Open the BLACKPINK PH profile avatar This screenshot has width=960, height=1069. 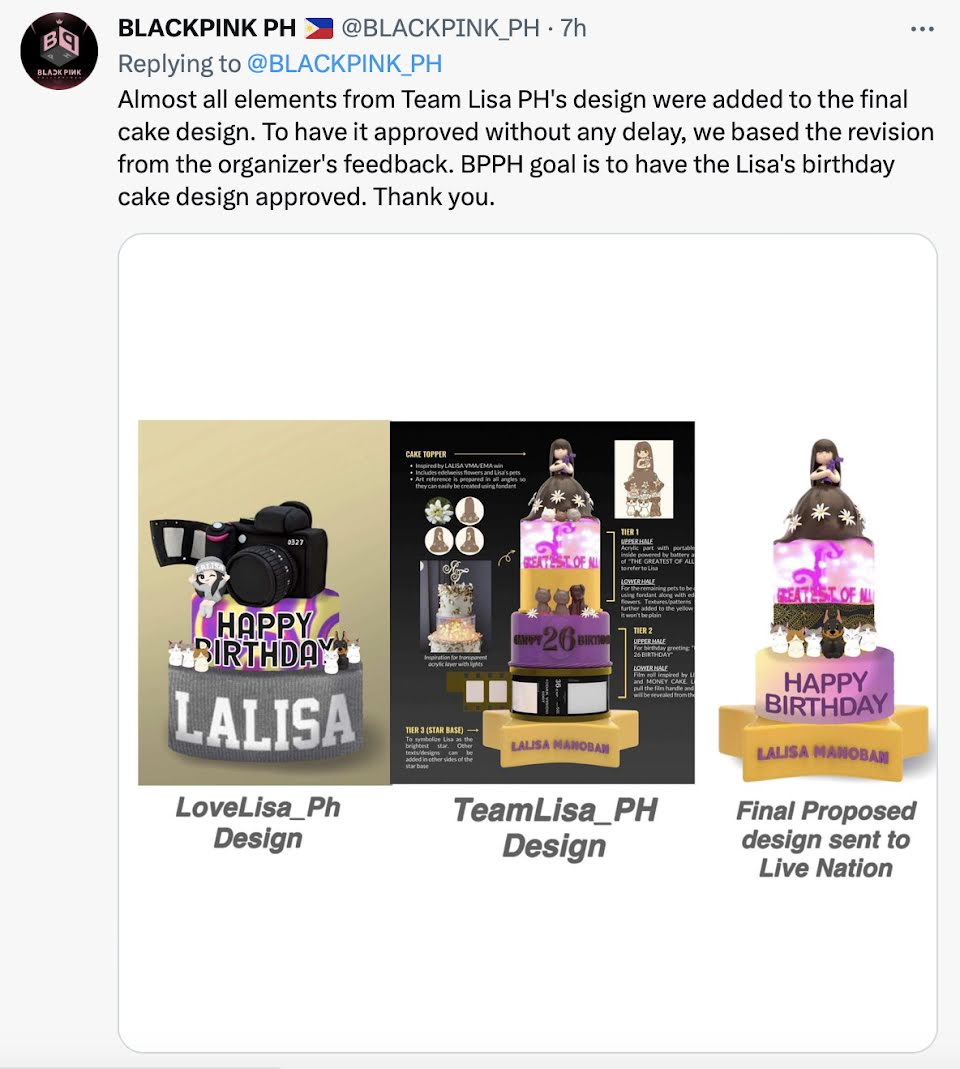click(59, 51)
